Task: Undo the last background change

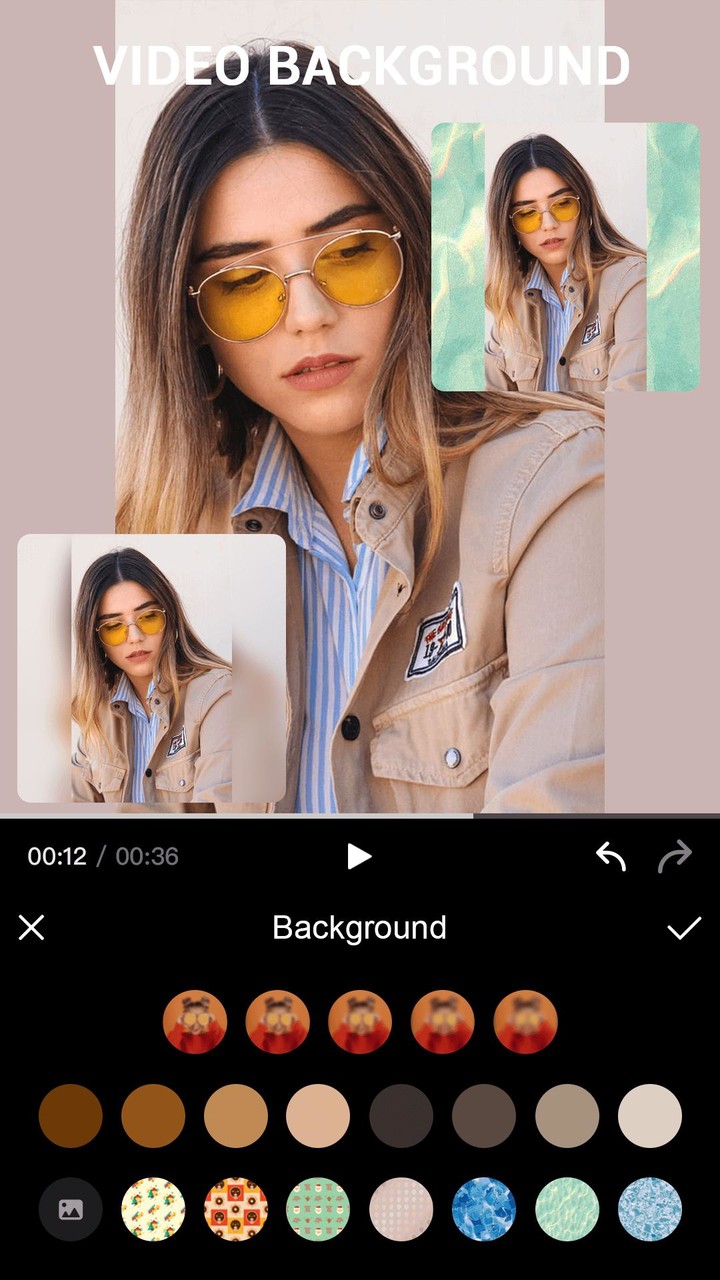Action: (611, 856)
